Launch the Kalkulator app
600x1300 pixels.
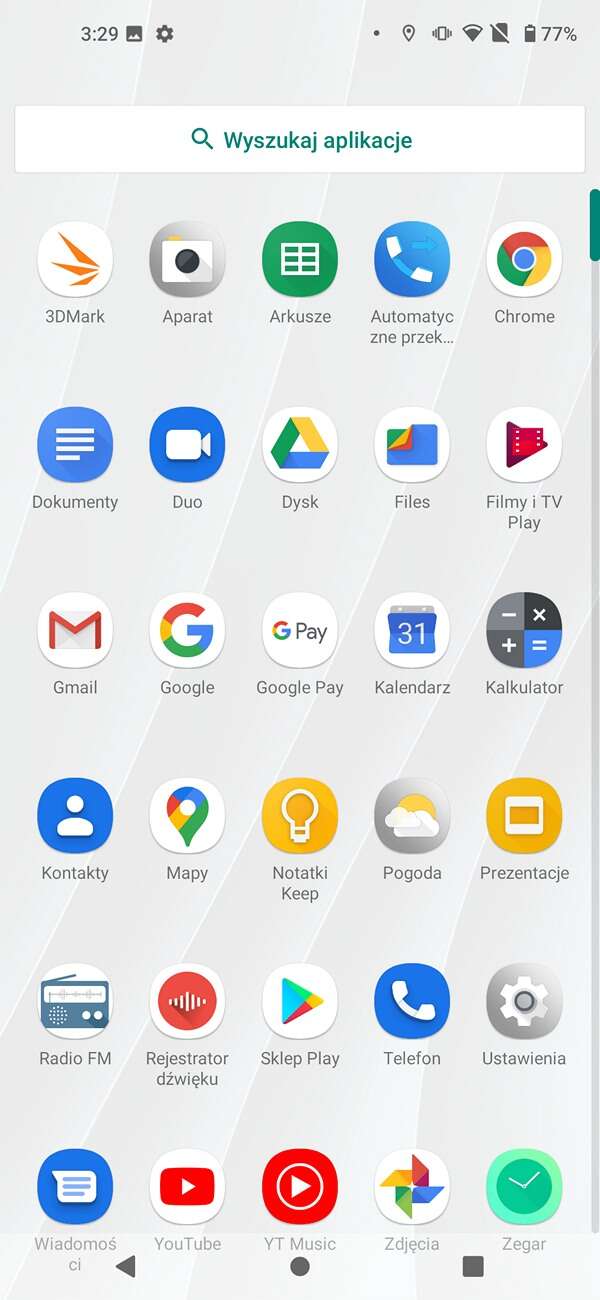[x=524, y=631]
